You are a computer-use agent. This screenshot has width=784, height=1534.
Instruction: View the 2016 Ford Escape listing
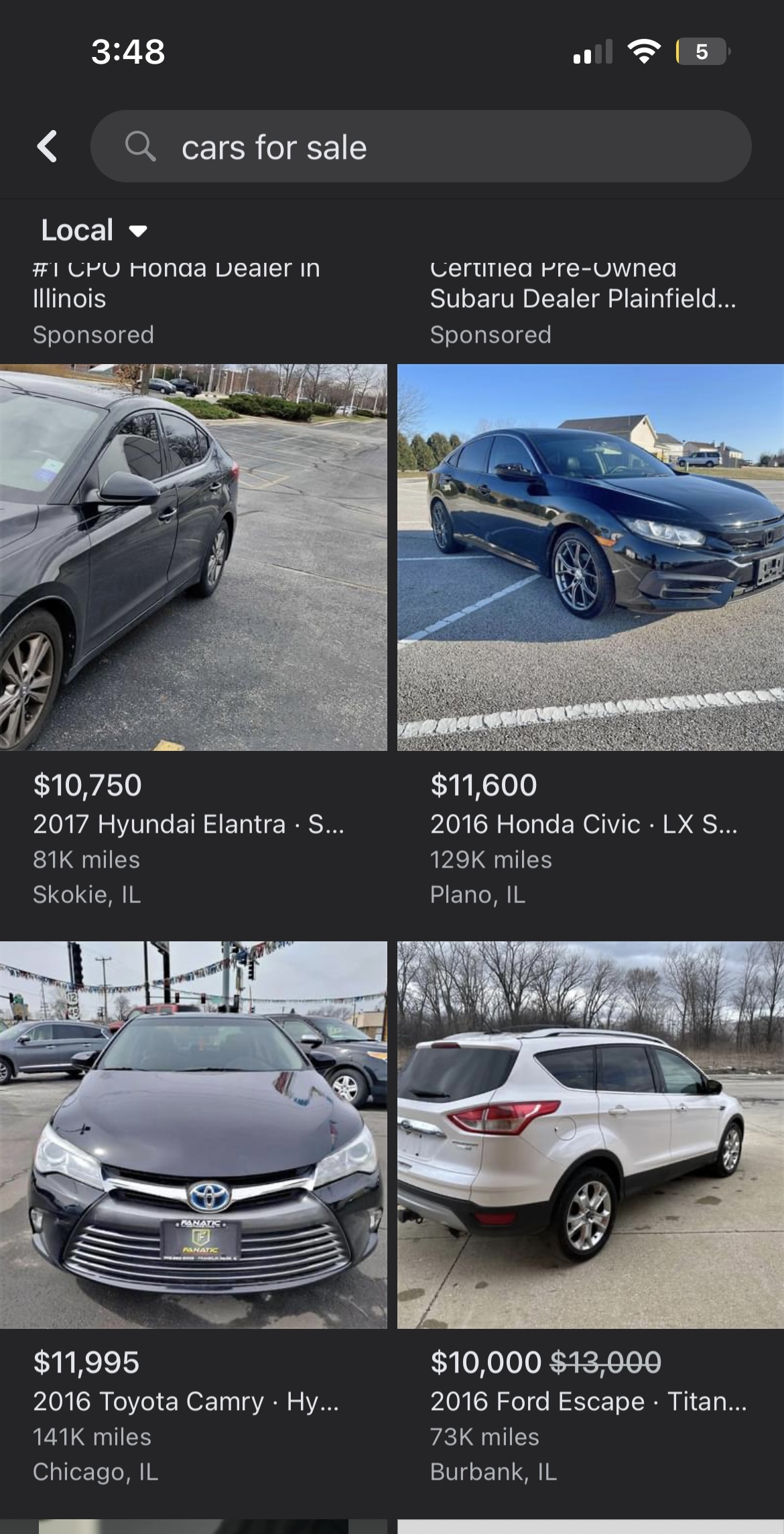pyautogui.click(x=590, y=1135)
